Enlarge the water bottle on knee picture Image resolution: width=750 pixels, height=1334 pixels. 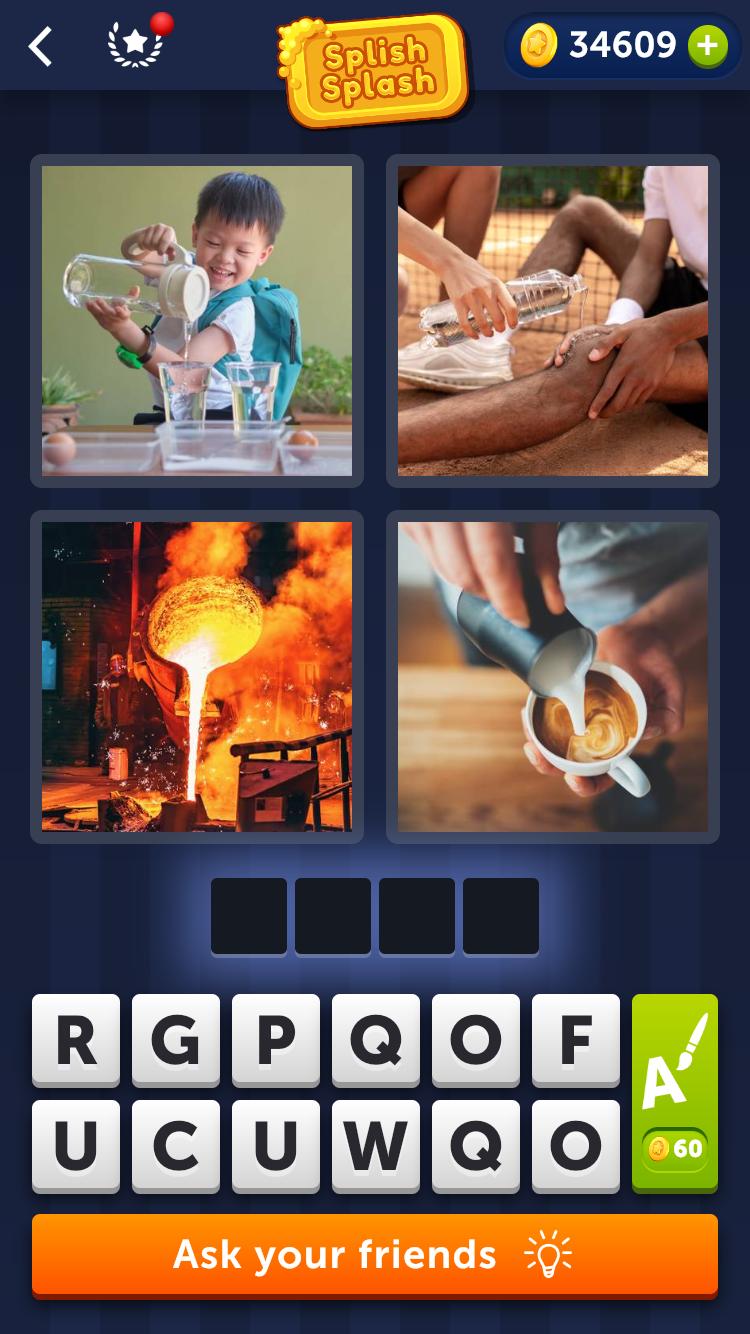[x=553, y=320]
